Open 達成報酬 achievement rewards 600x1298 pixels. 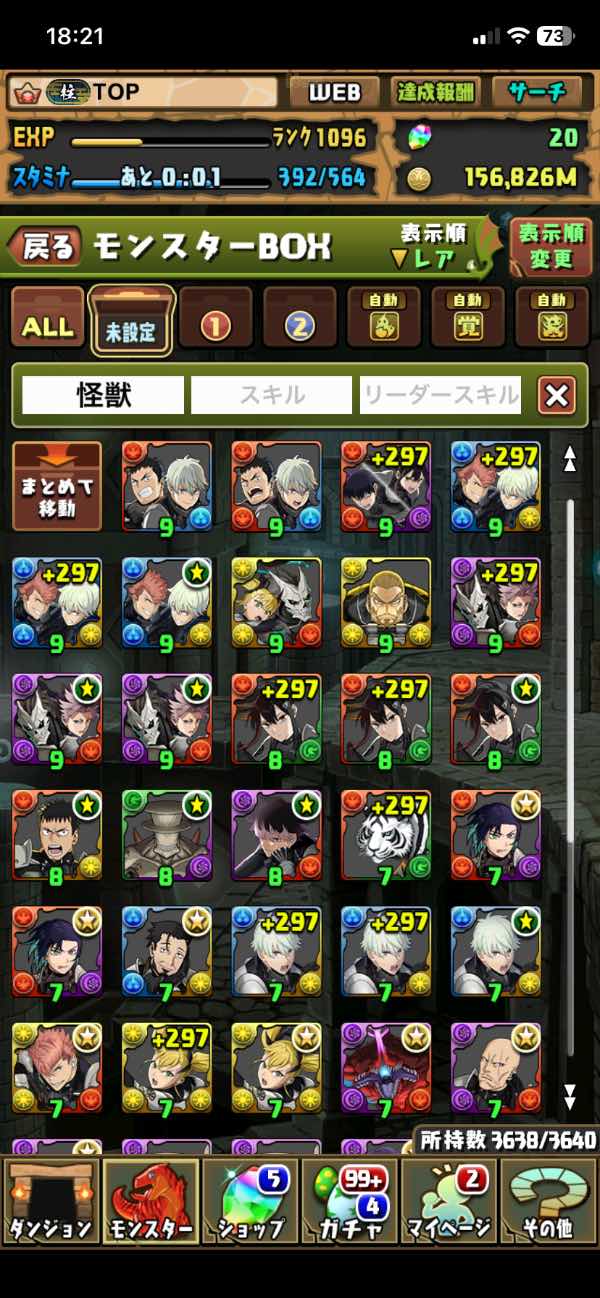434,93
